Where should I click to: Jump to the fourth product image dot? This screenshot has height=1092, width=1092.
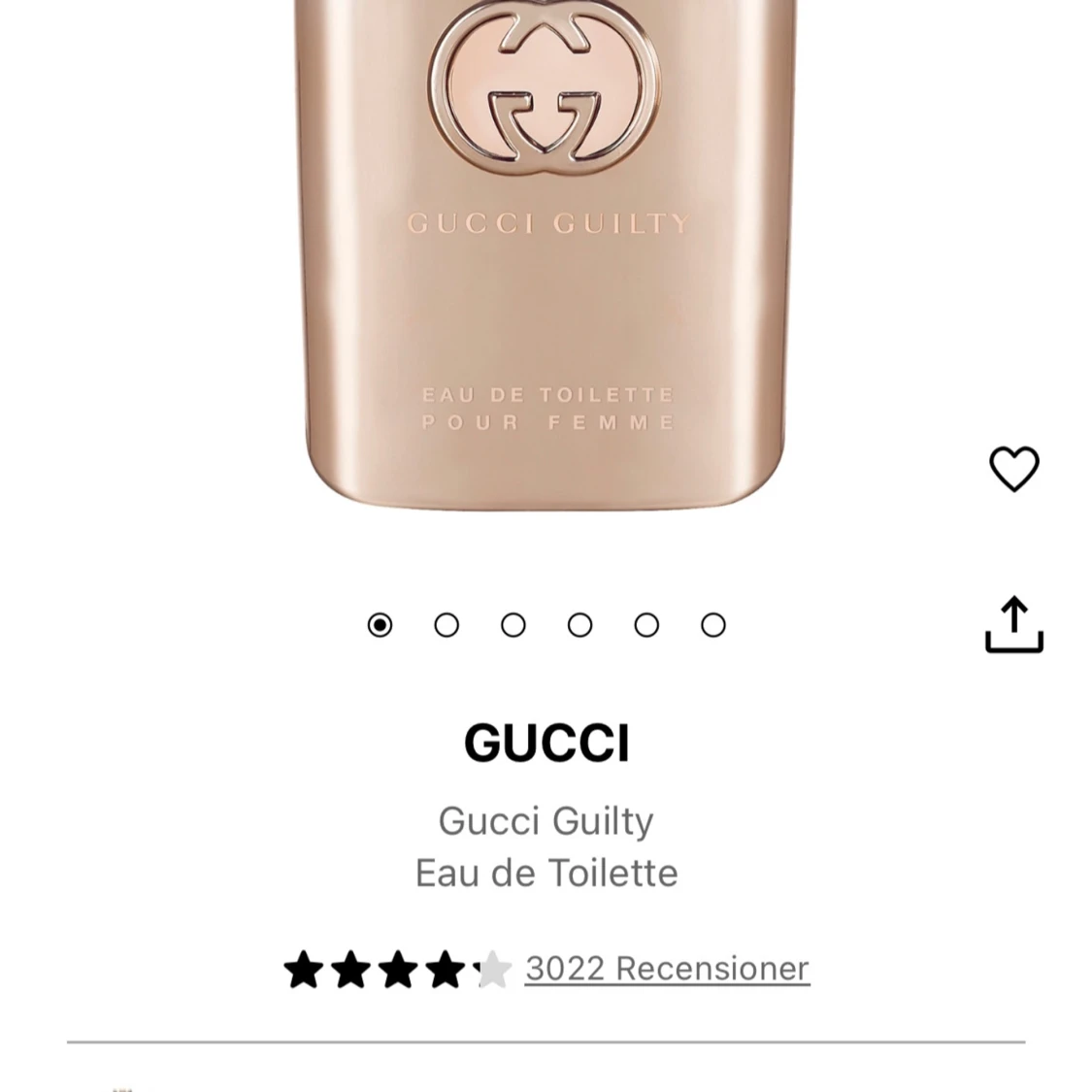[580, 625]
